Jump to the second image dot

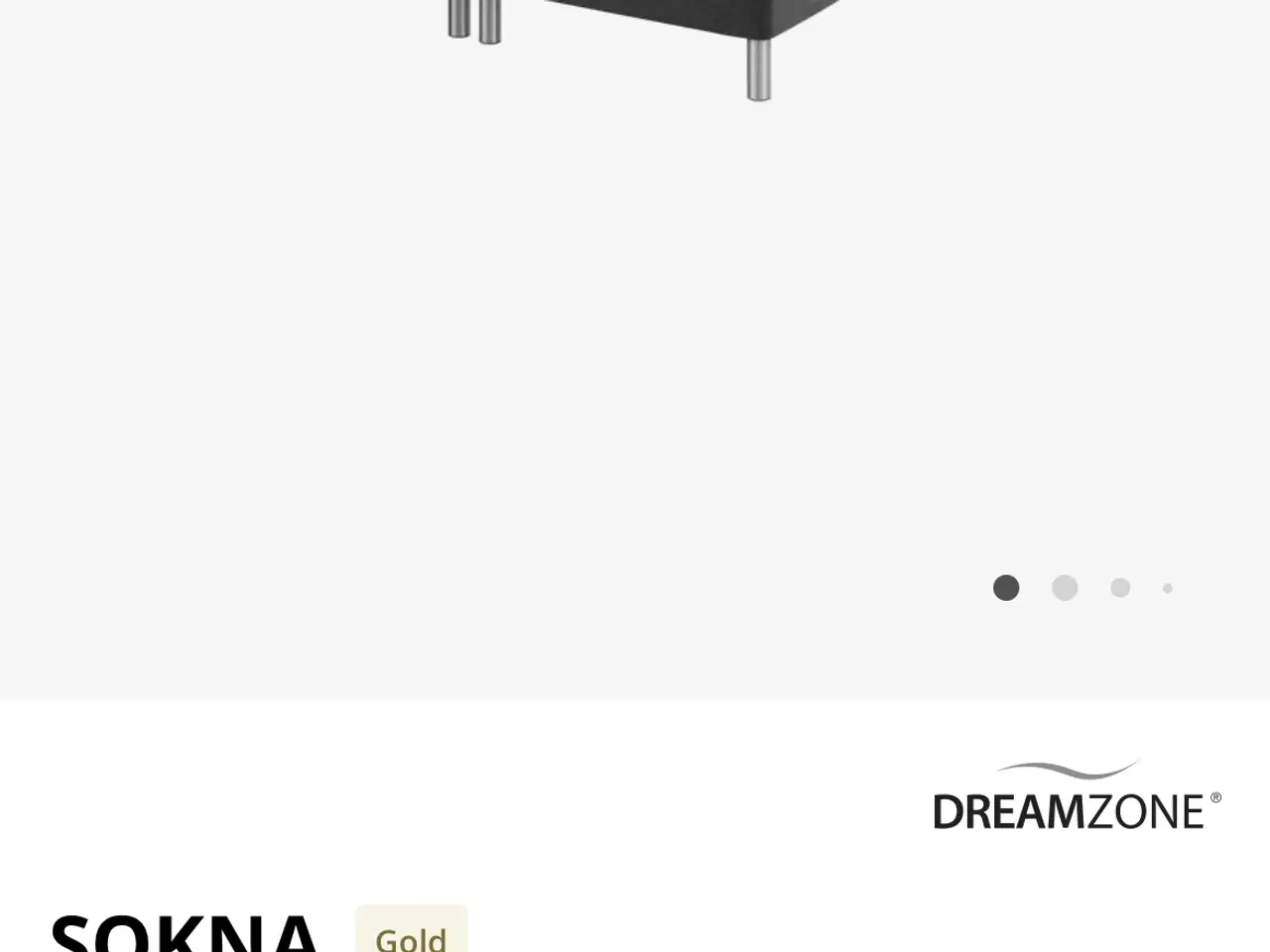coord(1065,588)
